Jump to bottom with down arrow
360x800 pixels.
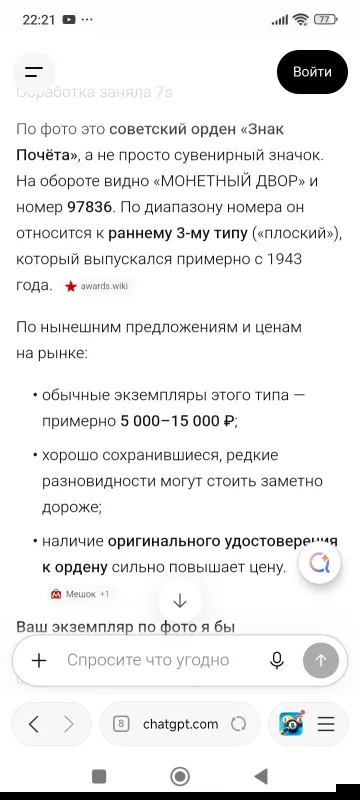click(180, 602)
